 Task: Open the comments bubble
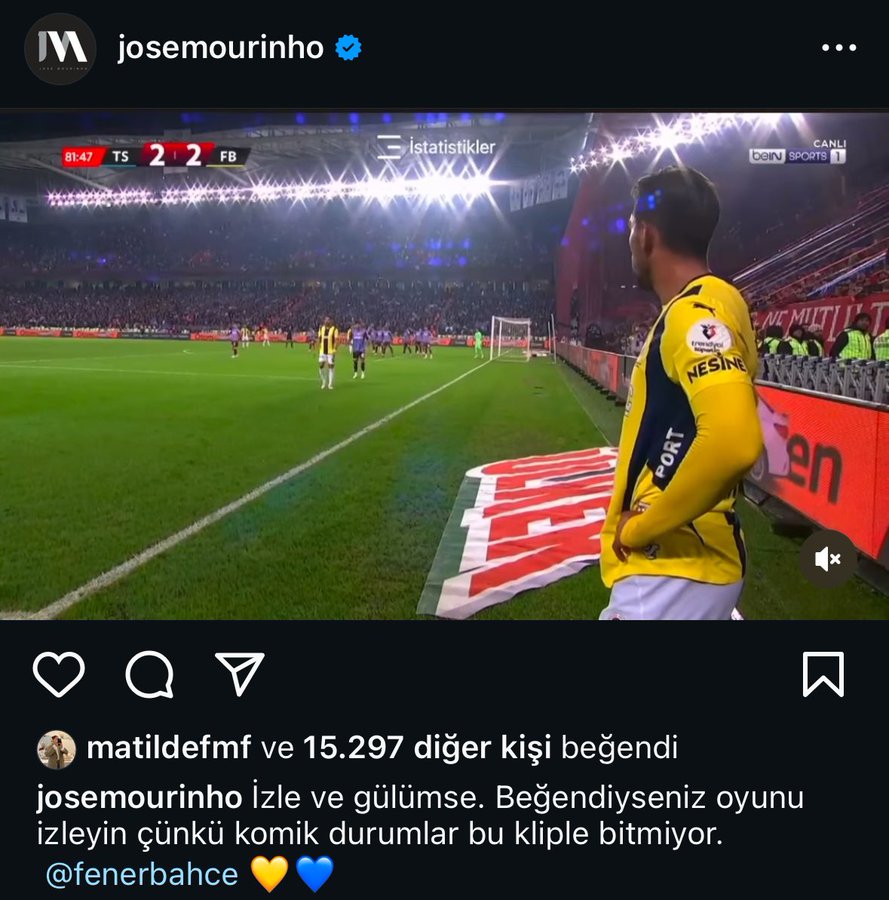149,674
